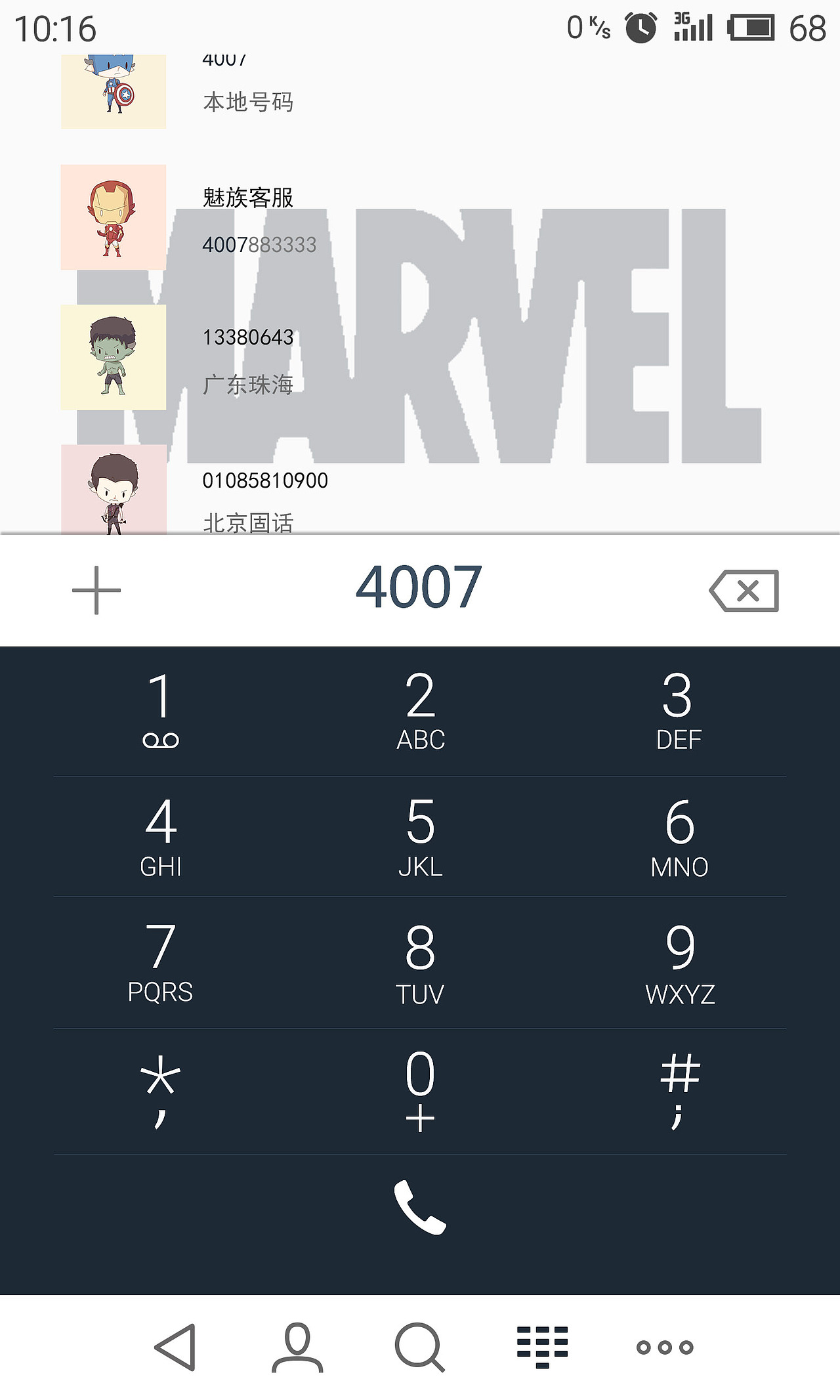
Task: Tap the 9 WXYZ key
Action: pos(680,963)
